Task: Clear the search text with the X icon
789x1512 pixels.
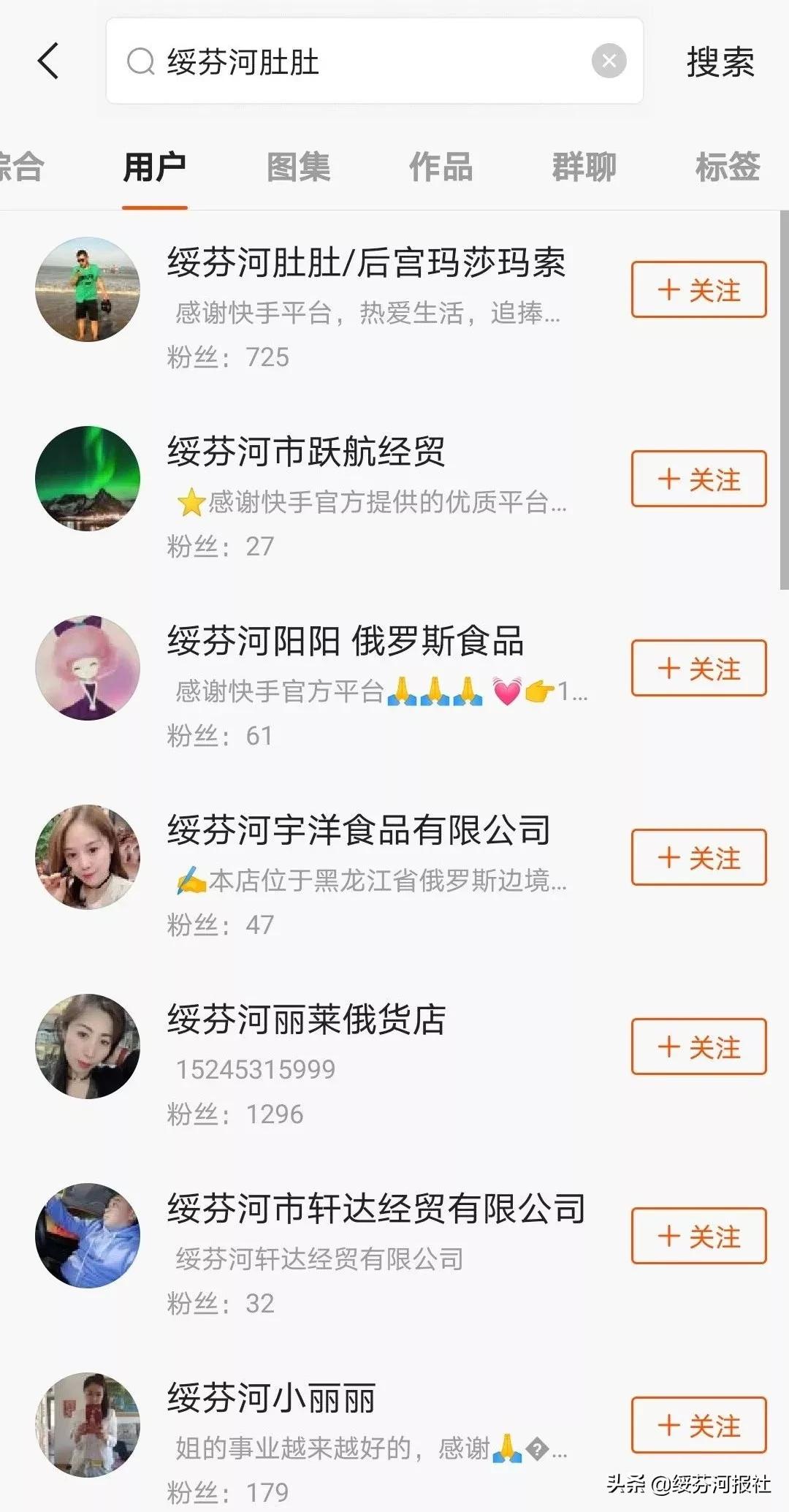Action: (x=609, y=60)
